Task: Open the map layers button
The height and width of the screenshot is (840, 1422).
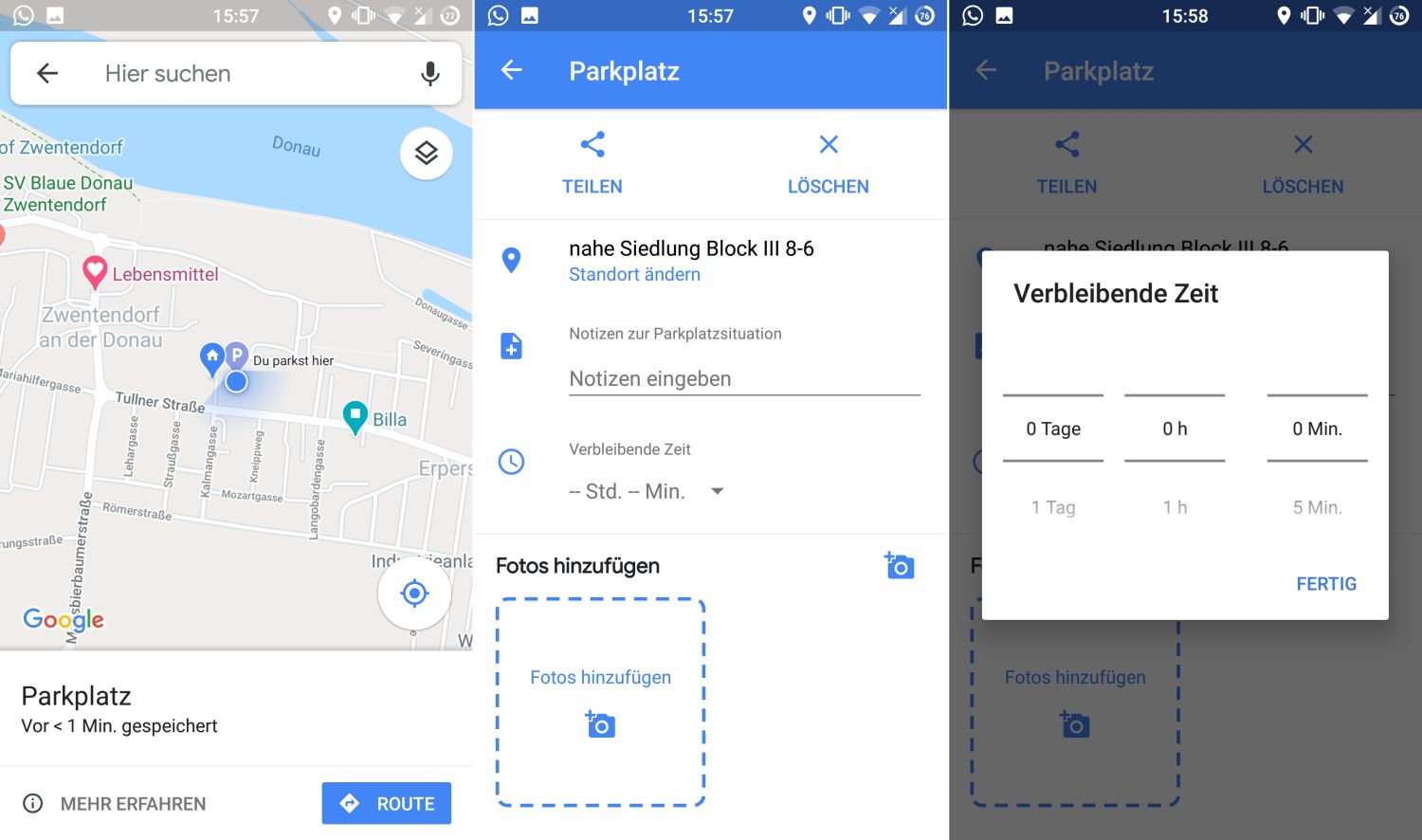Action: point(426,154)
